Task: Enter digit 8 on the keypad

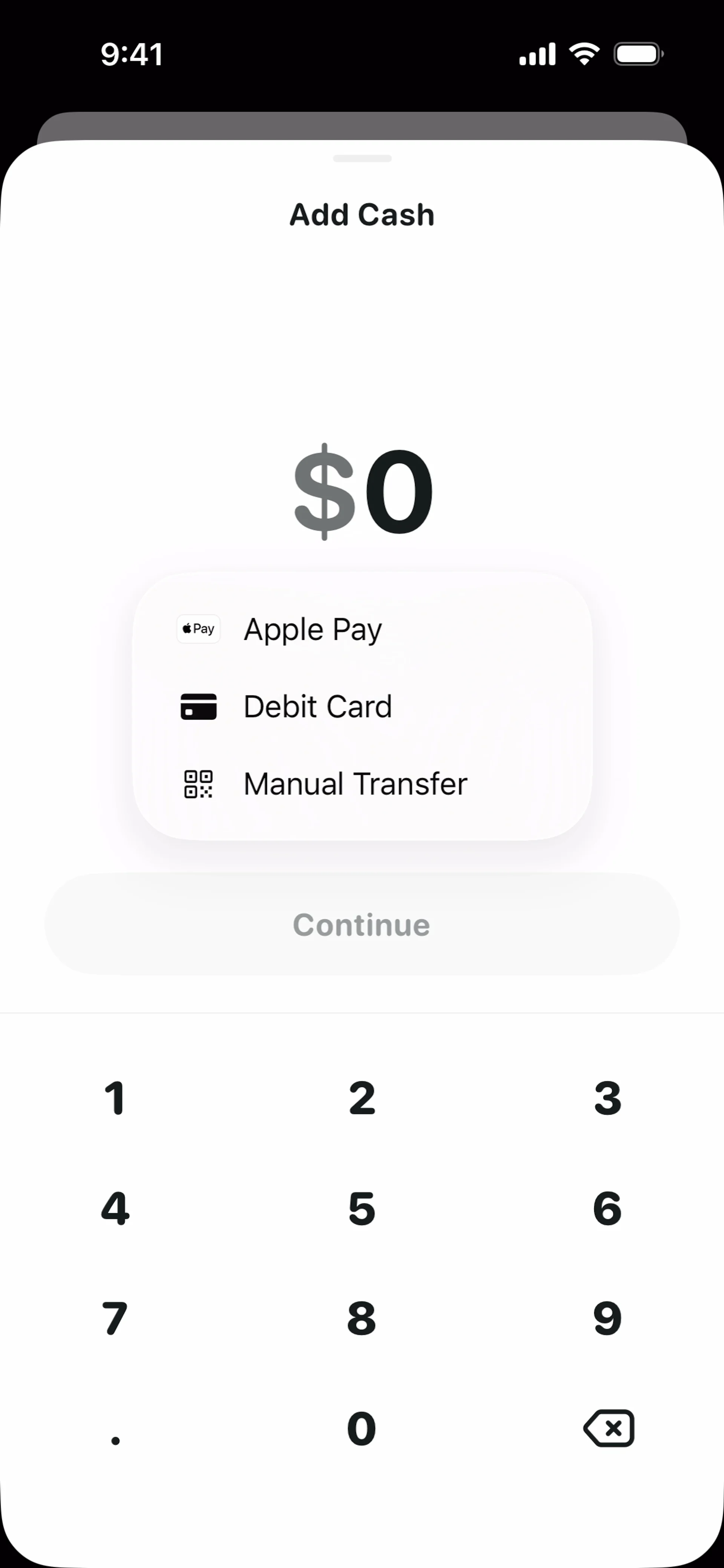Action: pyautogui.click(x=362, y=1318)
